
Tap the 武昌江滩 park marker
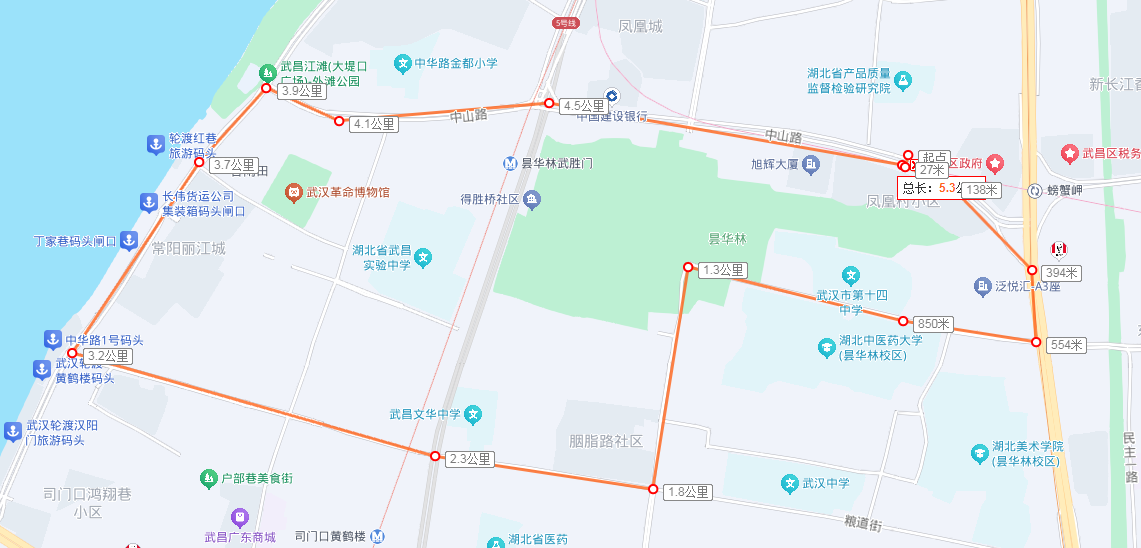(267, 72)
